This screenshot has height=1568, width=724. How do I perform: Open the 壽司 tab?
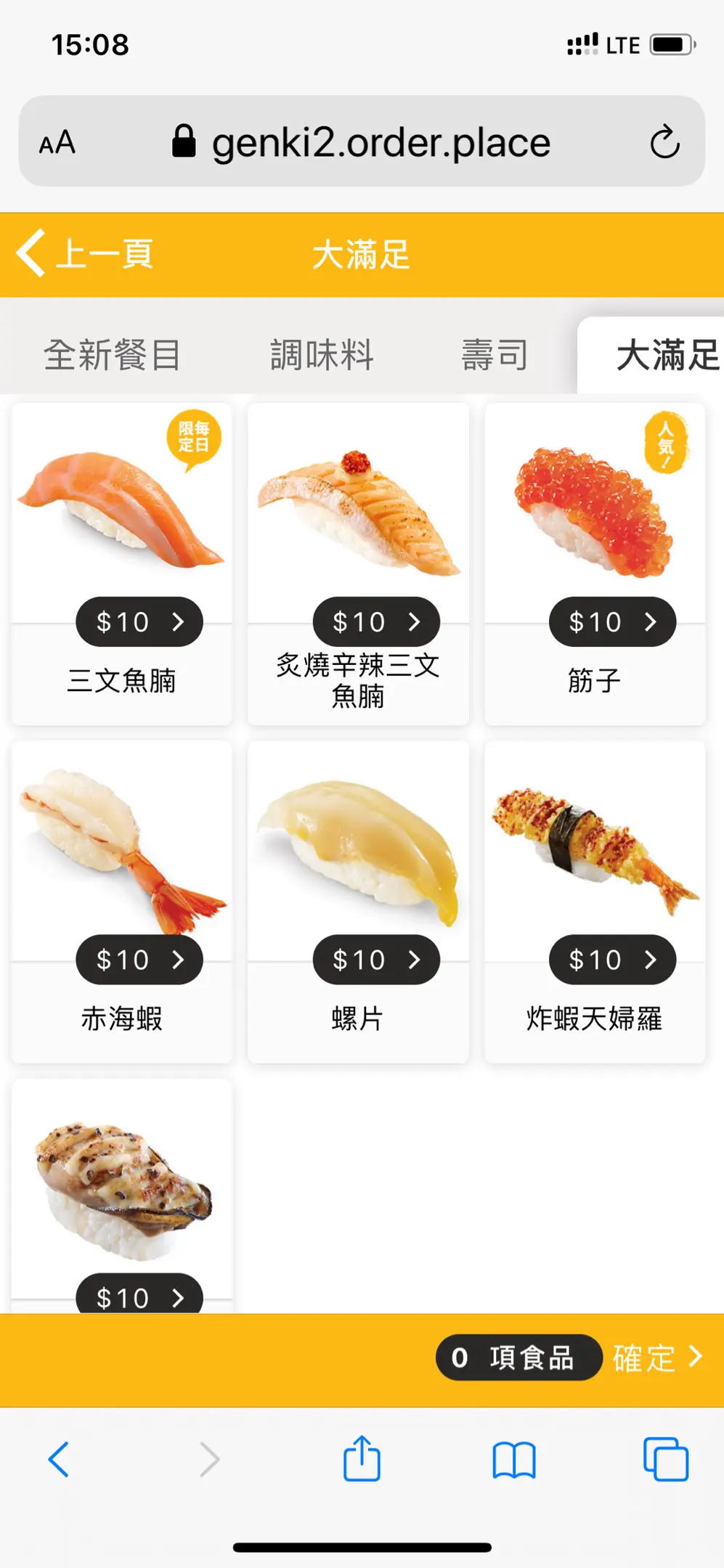(495, 355)
